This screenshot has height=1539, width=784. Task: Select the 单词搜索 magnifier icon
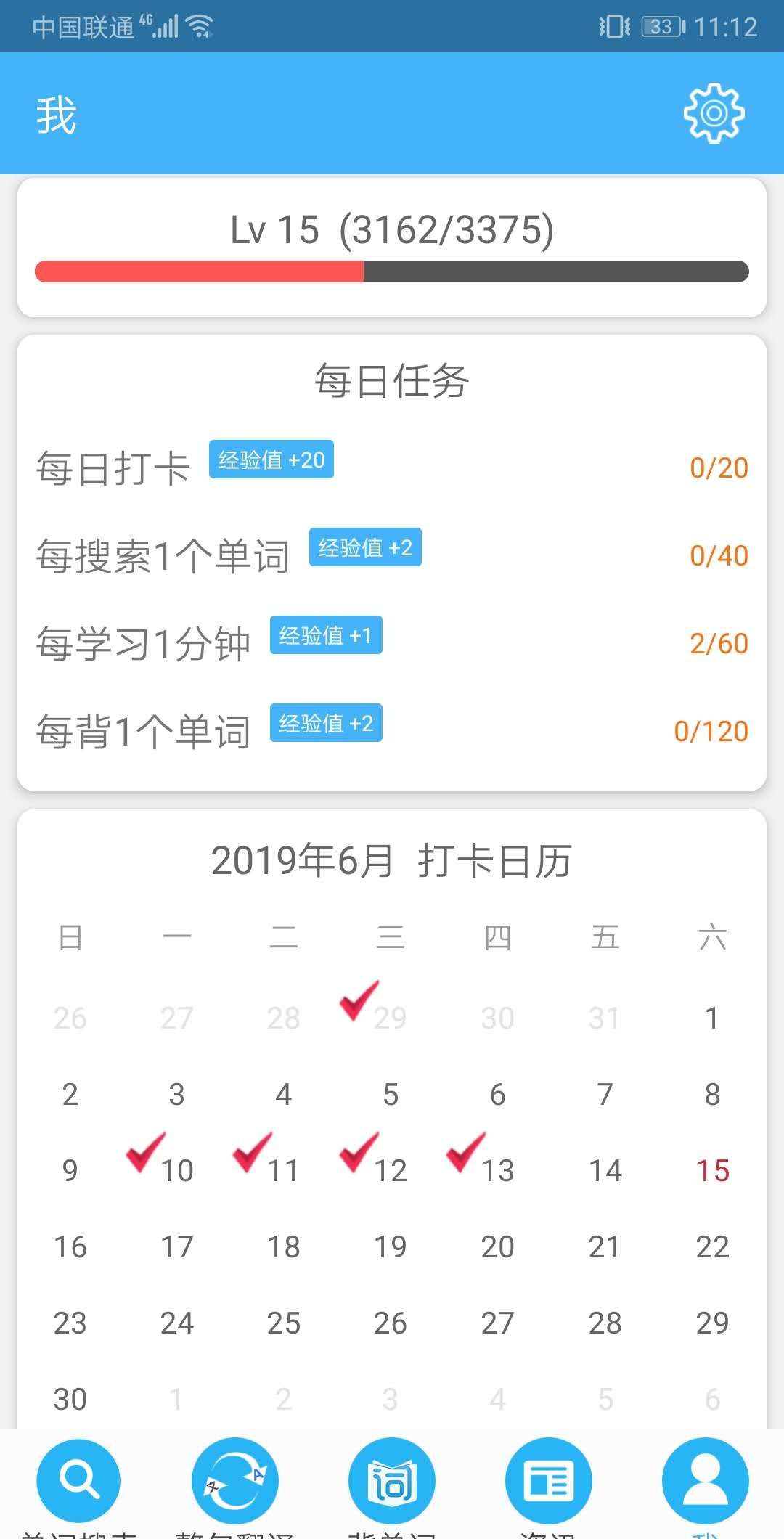point(78,1481)
